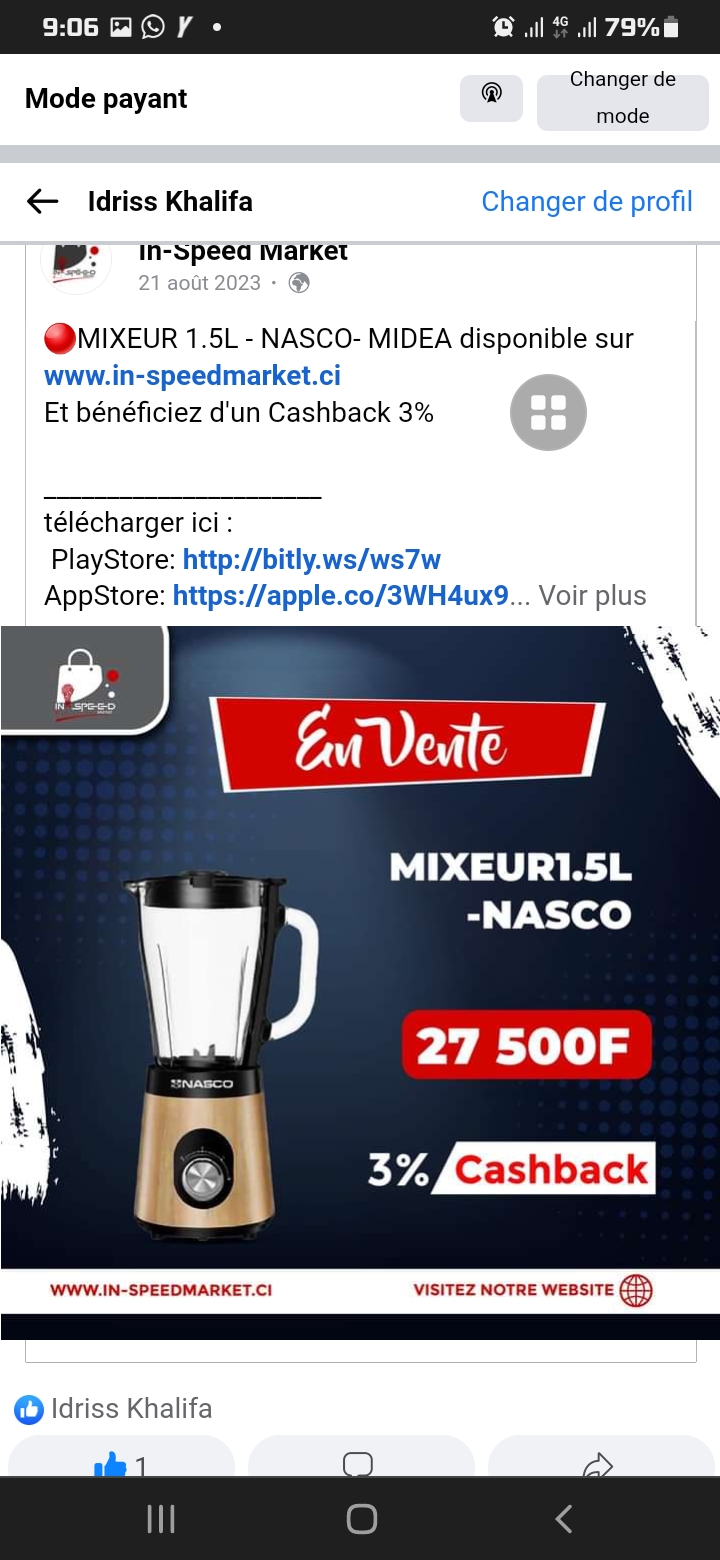Viewport: 720px width, 1560px height.
Task: Like the In-Speed Market post
Action: (120, 1464)
